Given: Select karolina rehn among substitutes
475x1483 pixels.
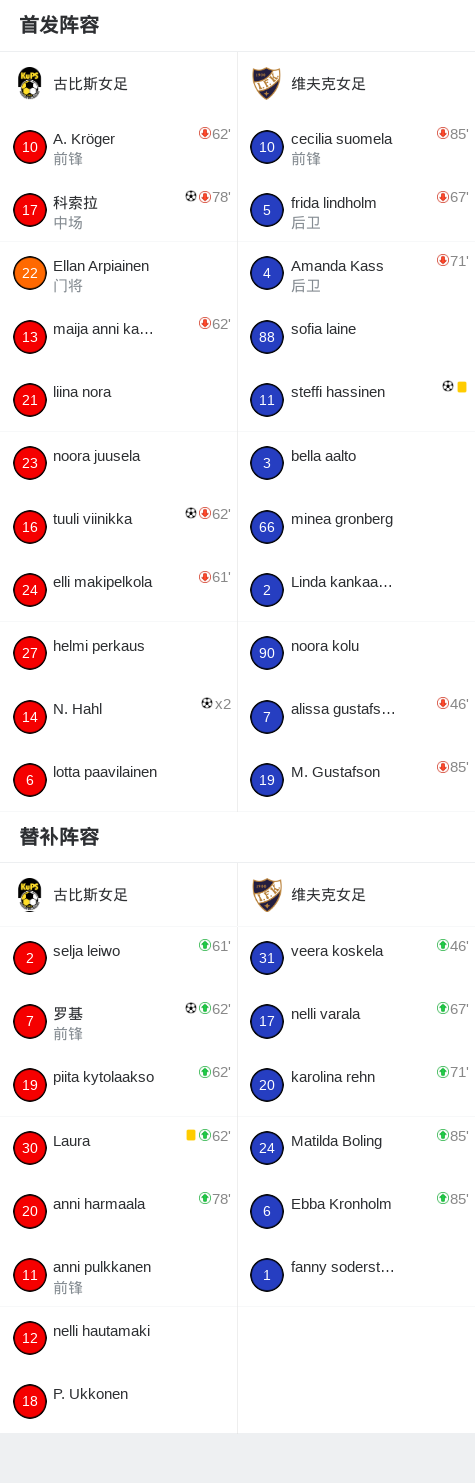Looking at the screenshot, I should (x=356, y=1085).
